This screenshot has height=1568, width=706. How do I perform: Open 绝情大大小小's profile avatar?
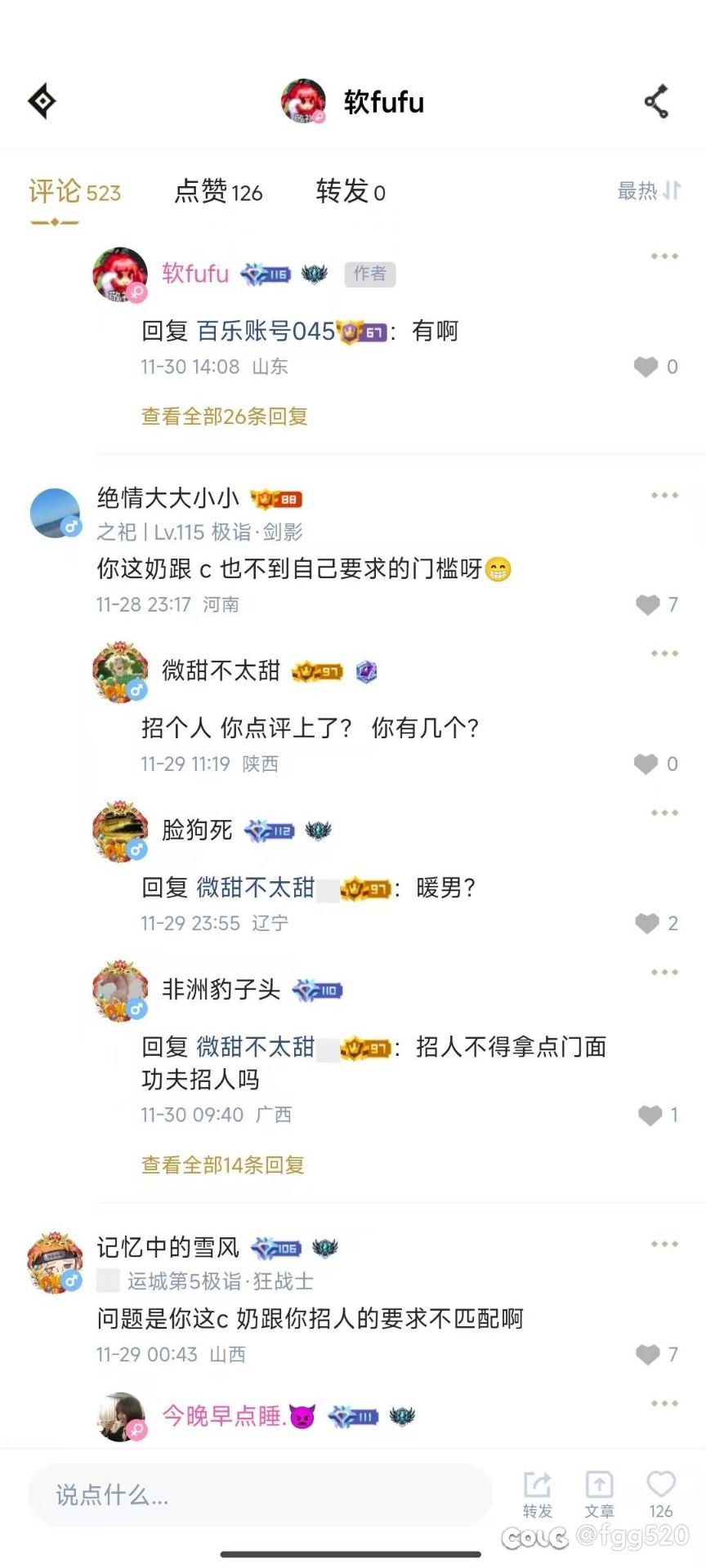(55, 513)
